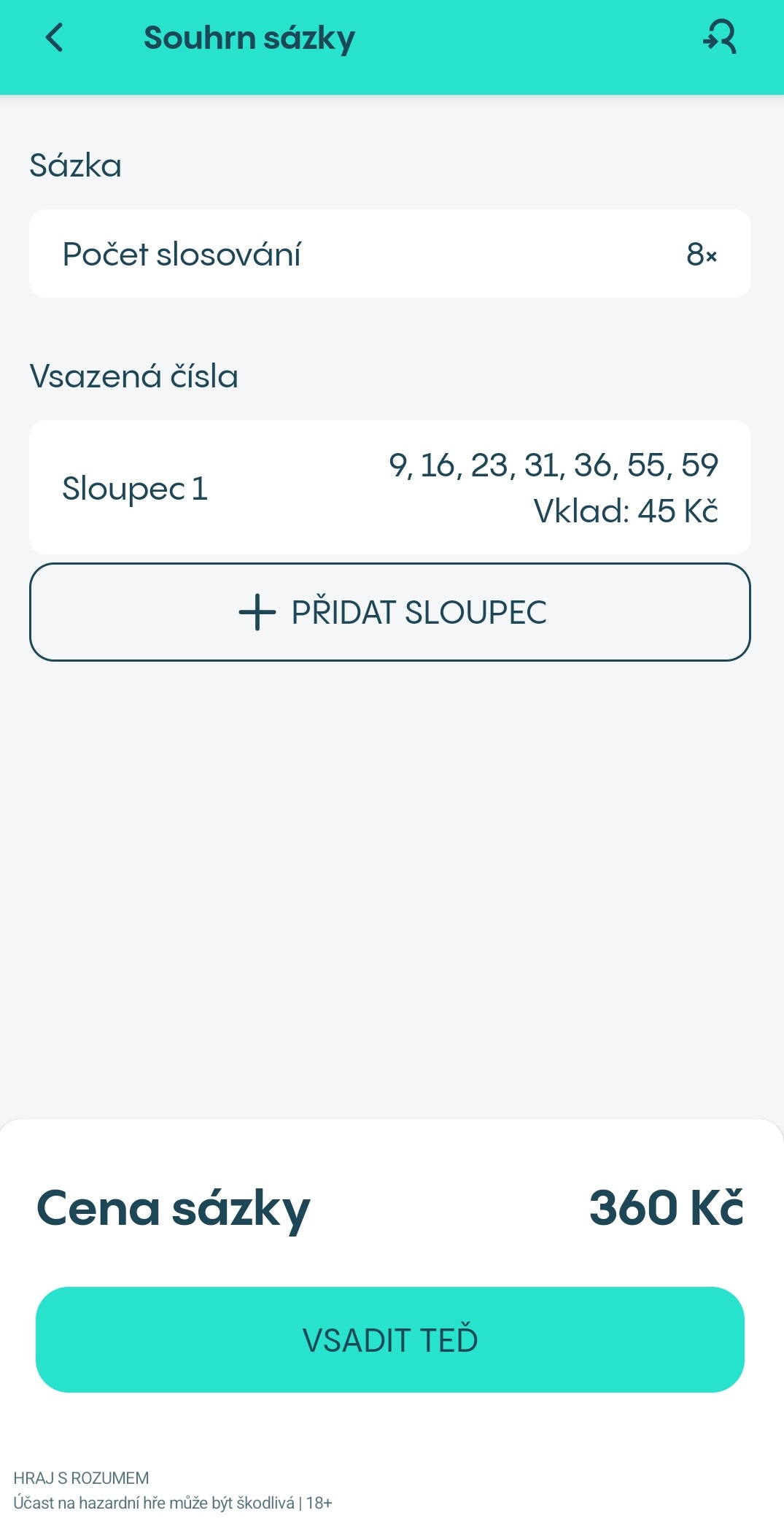Open Sloupec 1 bet details
Image resolution: width=784 pixels, height=1540 pixels.
(390, 487)
